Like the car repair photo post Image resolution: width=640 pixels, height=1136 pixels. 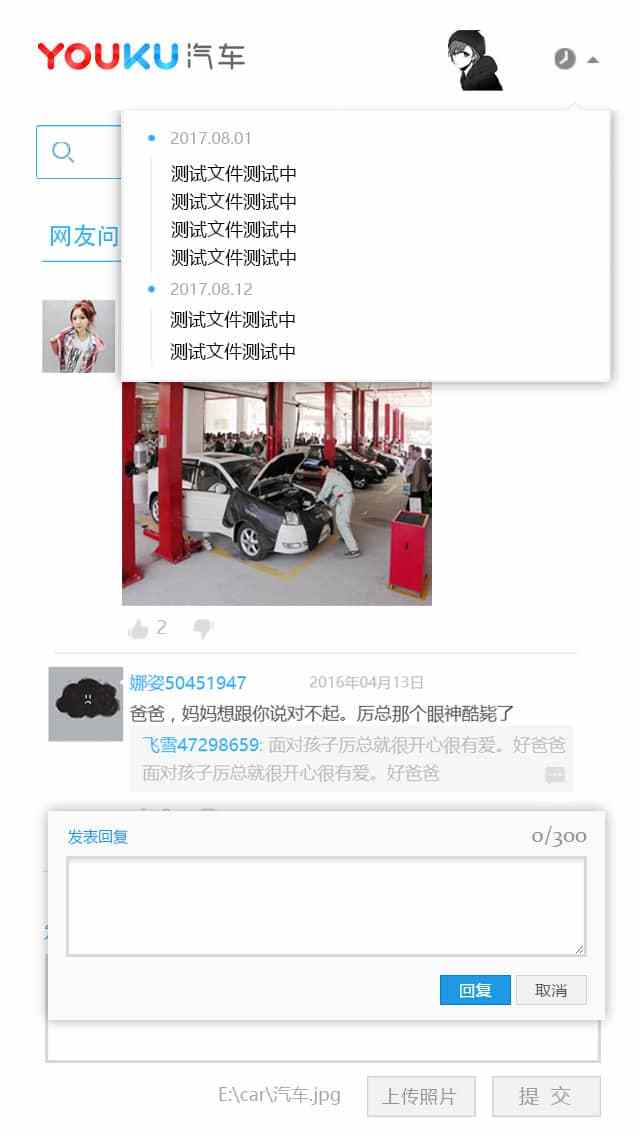pyautogui.click(x=138, y=628)
